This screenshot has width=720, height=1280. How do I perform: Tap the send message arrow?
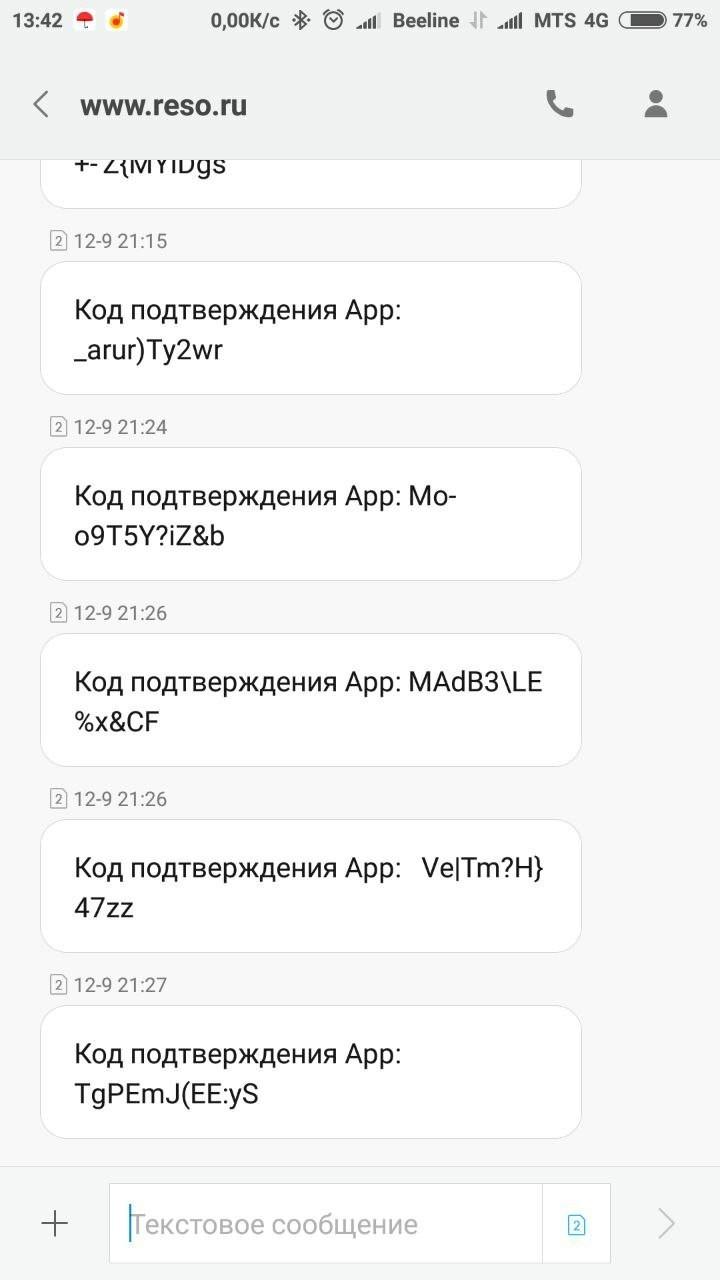point(666,1223)
